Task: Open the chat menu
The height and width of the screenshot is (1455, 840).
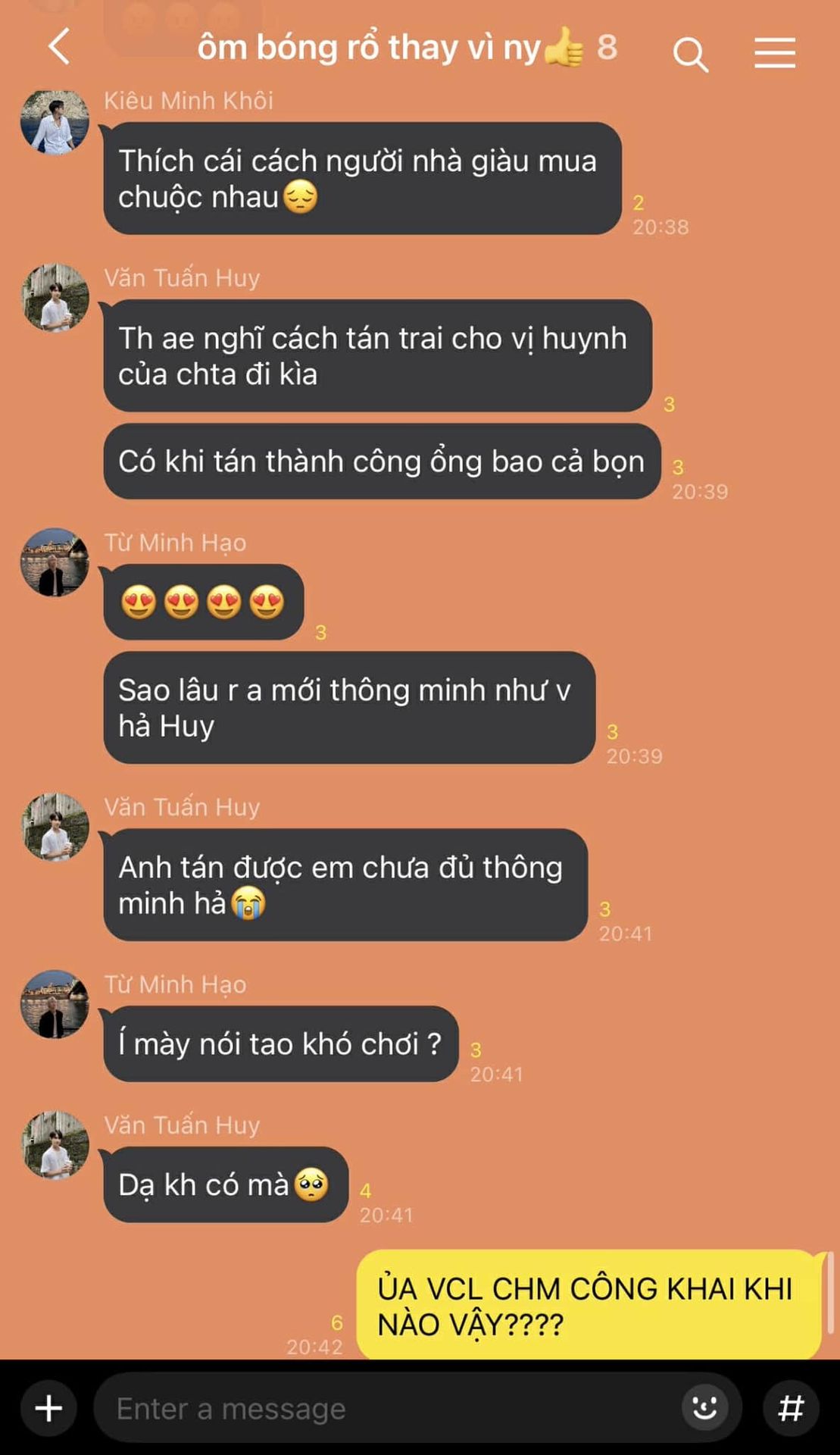Action: (x=774, y=53)
